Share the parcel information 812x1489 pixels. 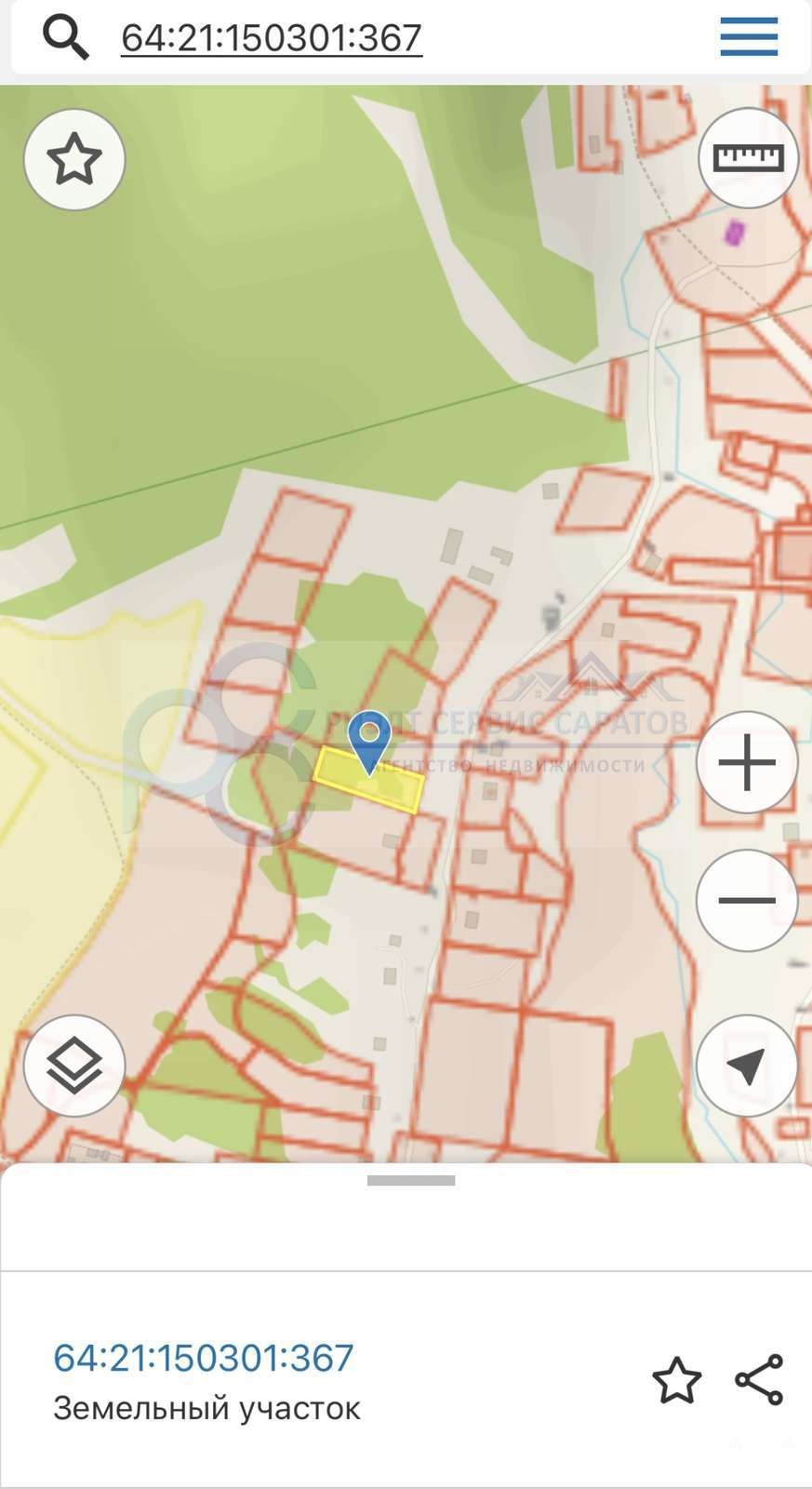coord(759,1379)
